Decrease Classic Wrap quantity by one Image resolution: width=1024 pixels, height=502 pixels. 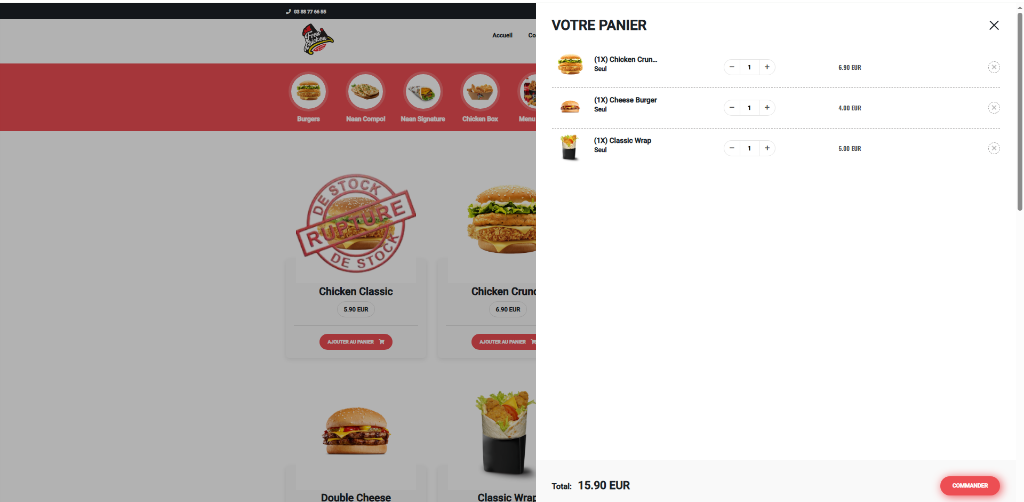coord(732,148)
